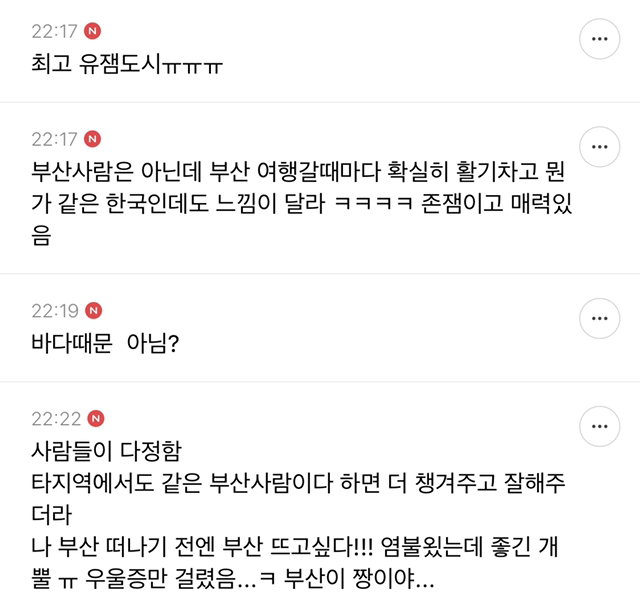
Task: Open more options for the comment '바다때문 아님?'
Action: click(600, 318)
